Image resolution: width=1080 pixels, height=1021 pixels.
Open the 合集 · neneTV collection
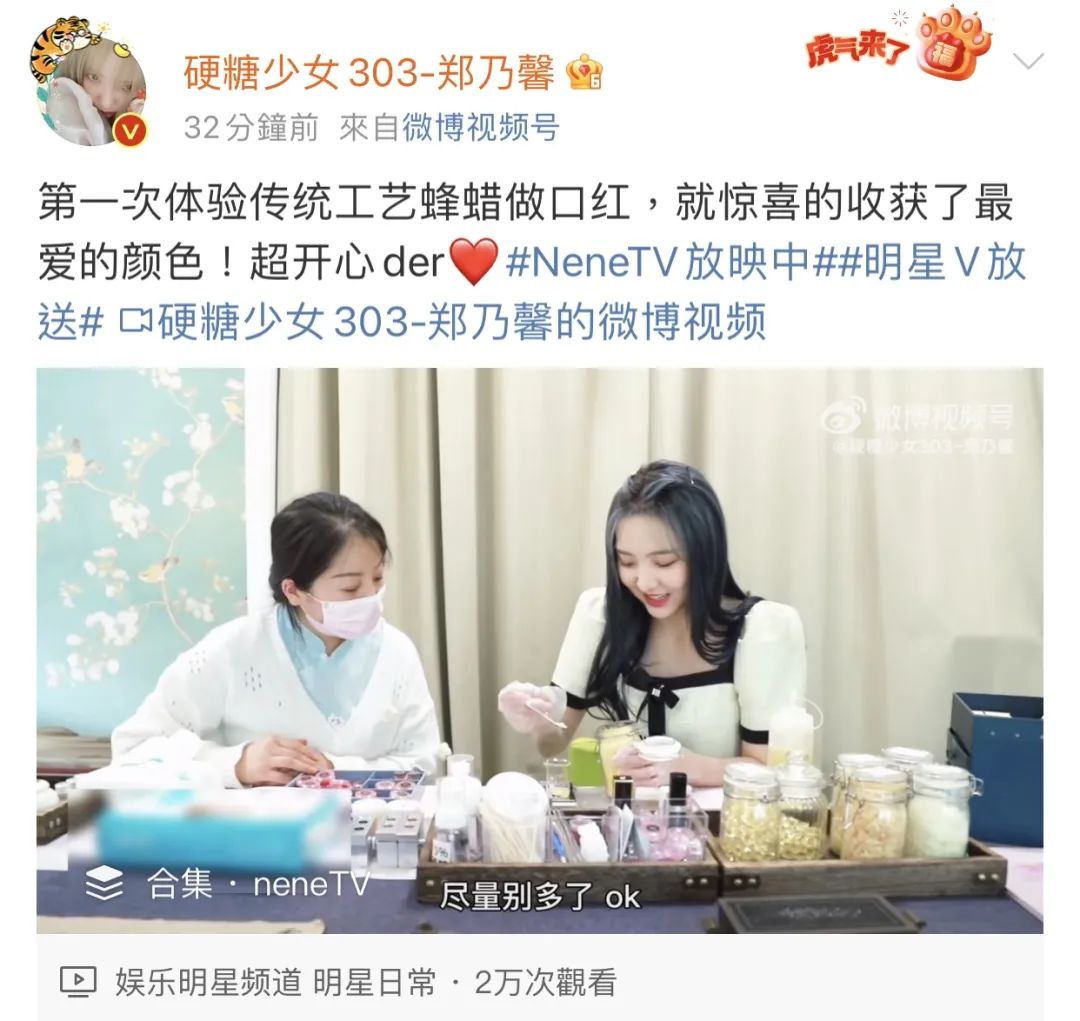point(230,882)
